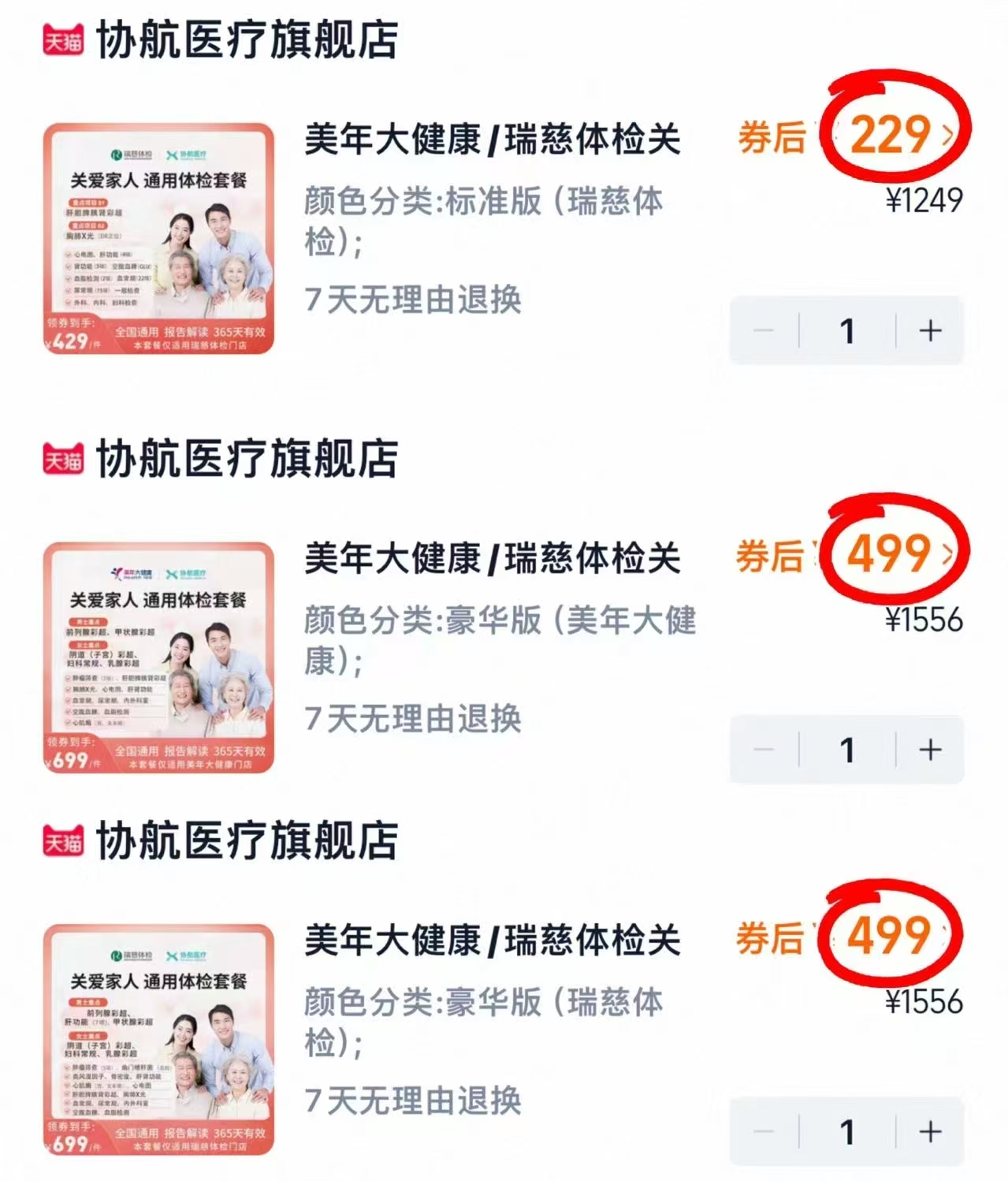Click the quantity field showing 1 on first item
Viewport: 1008px width, 1181px height.
point(848,331)
